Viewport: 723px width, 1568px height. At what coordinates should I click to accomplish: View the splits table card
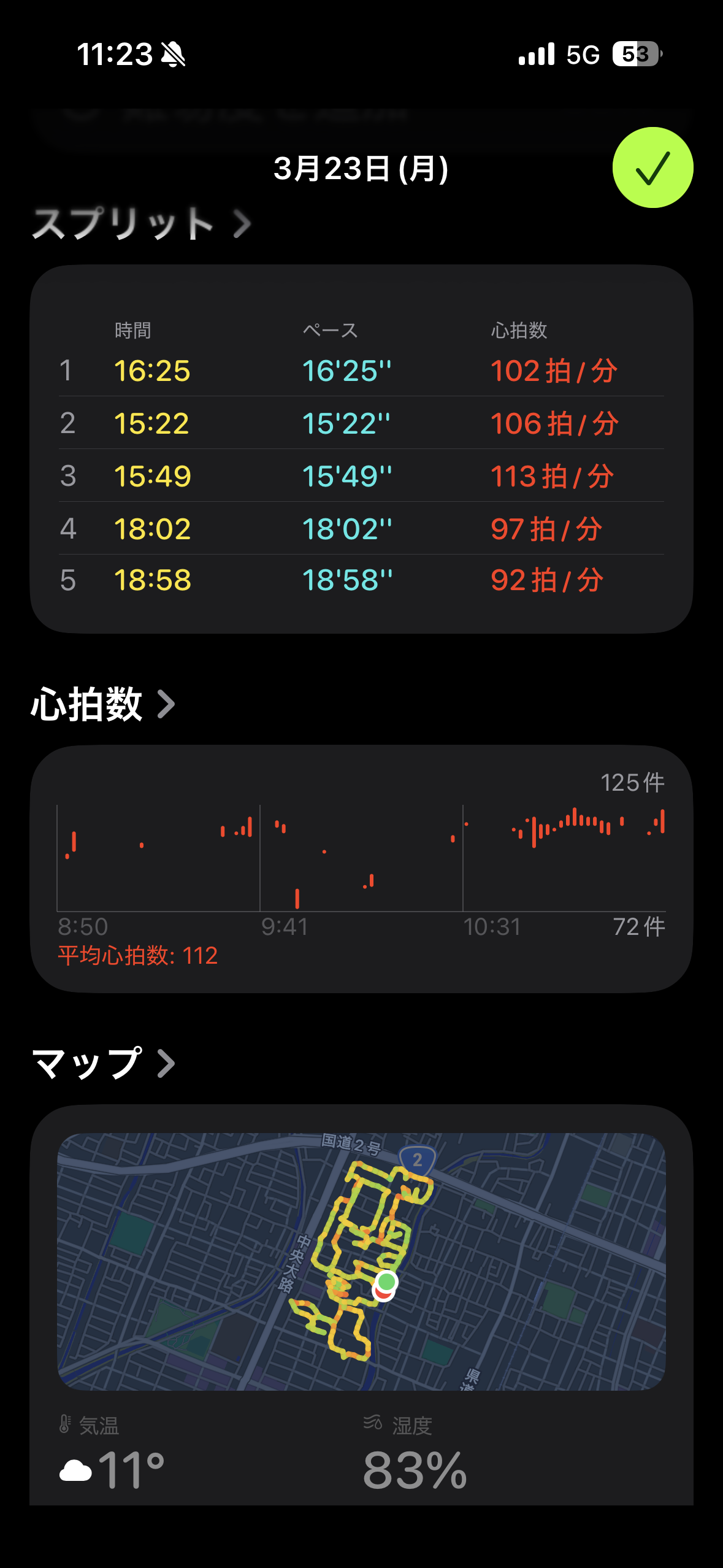tap(361, 449)
